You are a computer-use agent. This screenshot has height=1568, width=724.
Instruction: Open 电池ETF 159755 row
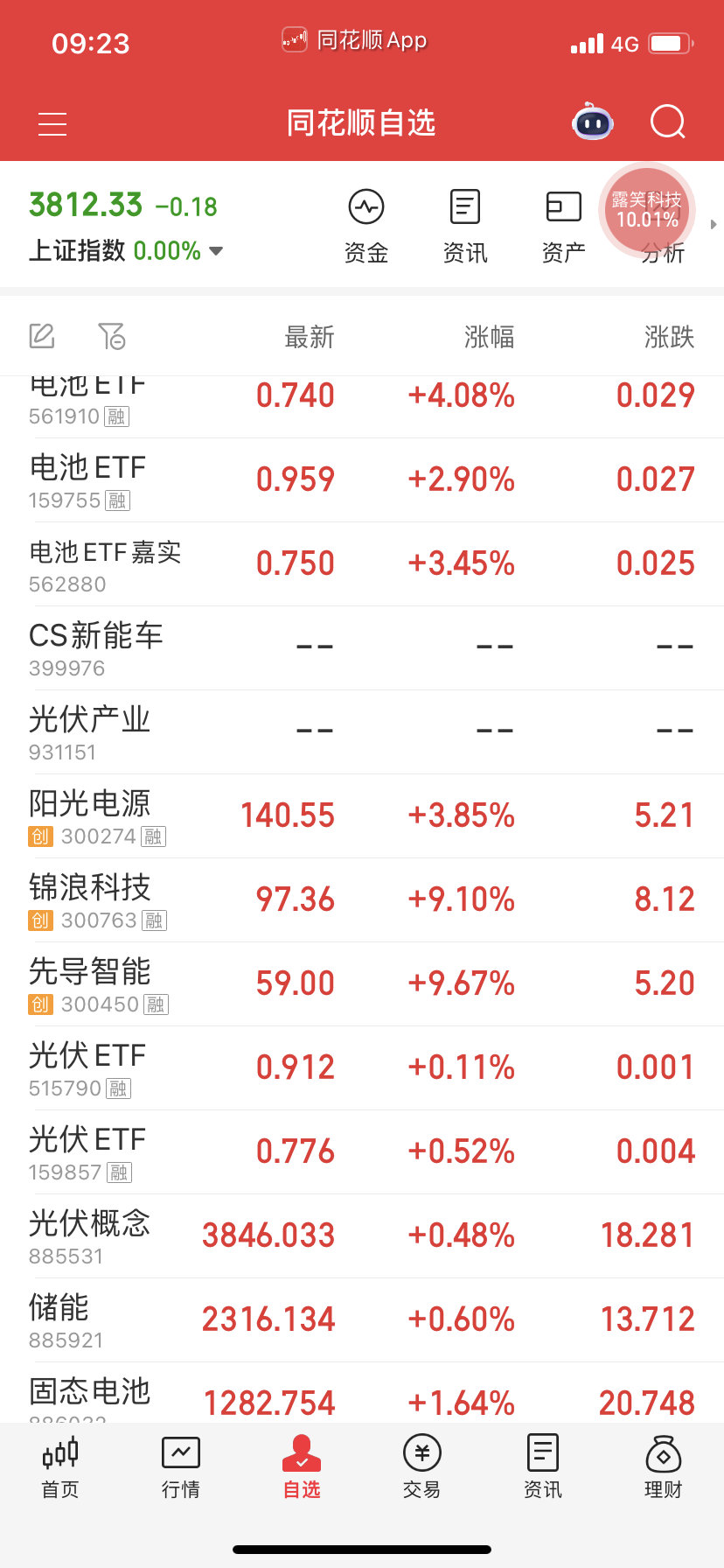tap(362, 479)
